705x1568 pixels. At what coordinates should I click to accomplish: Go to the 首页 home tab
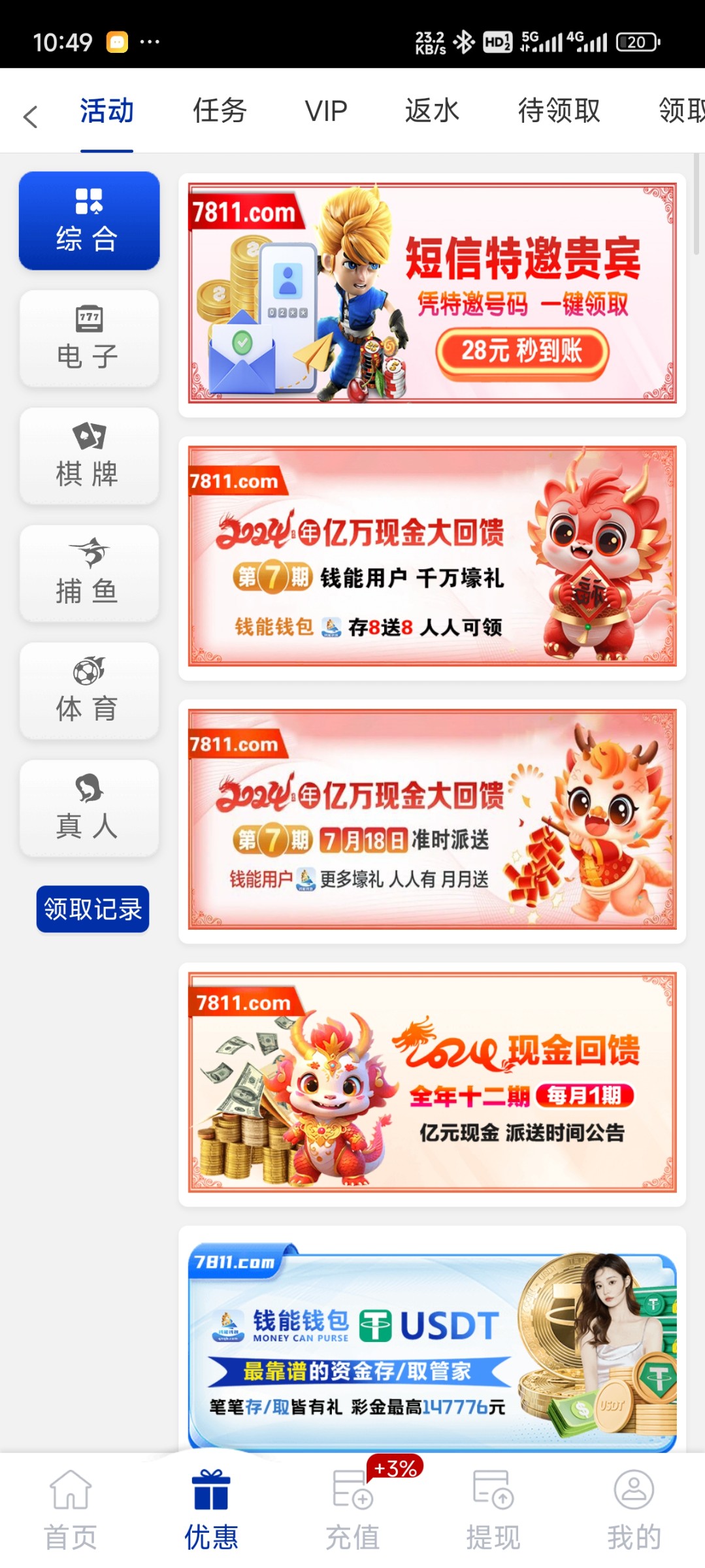coord(71,1509)
